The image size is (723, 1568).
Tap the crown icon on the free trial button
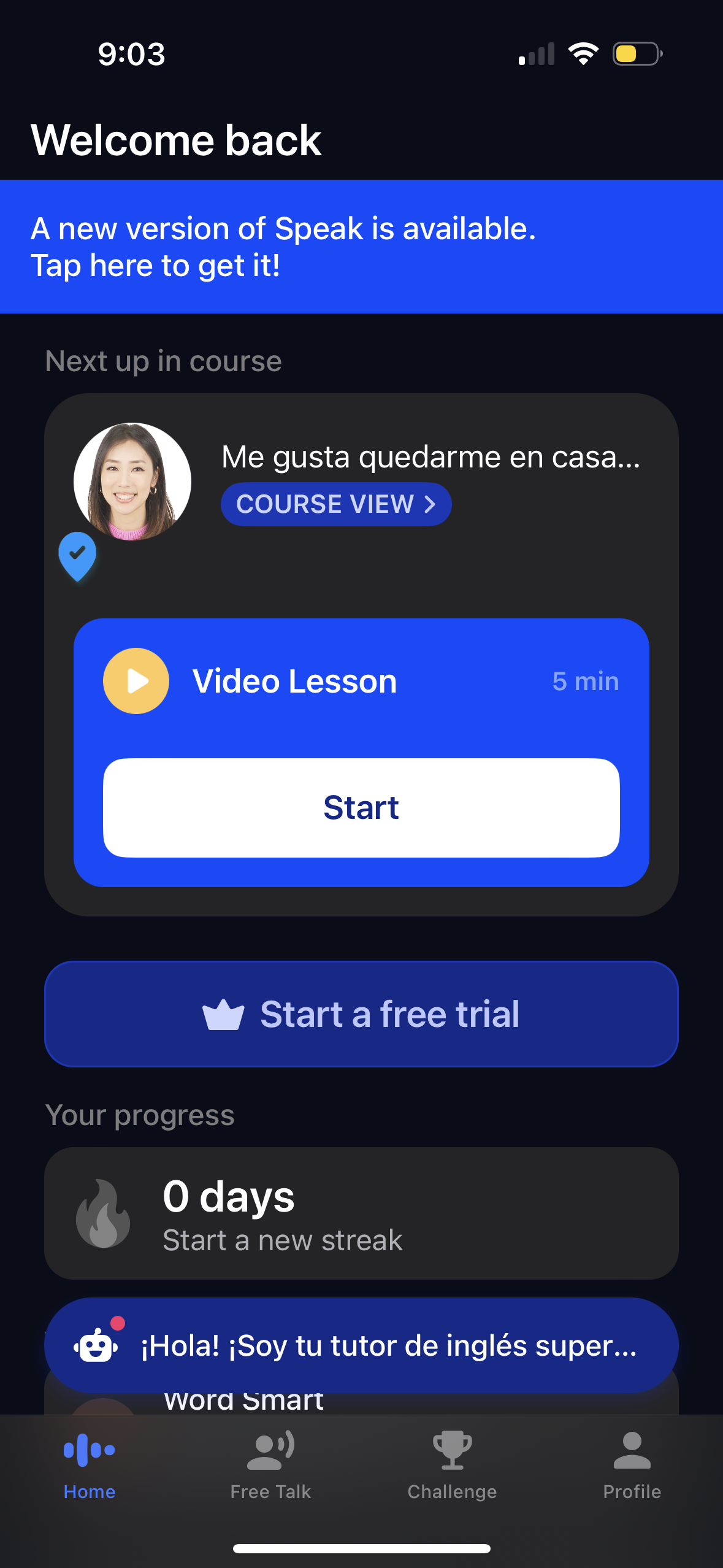[x=225, y=1013]
